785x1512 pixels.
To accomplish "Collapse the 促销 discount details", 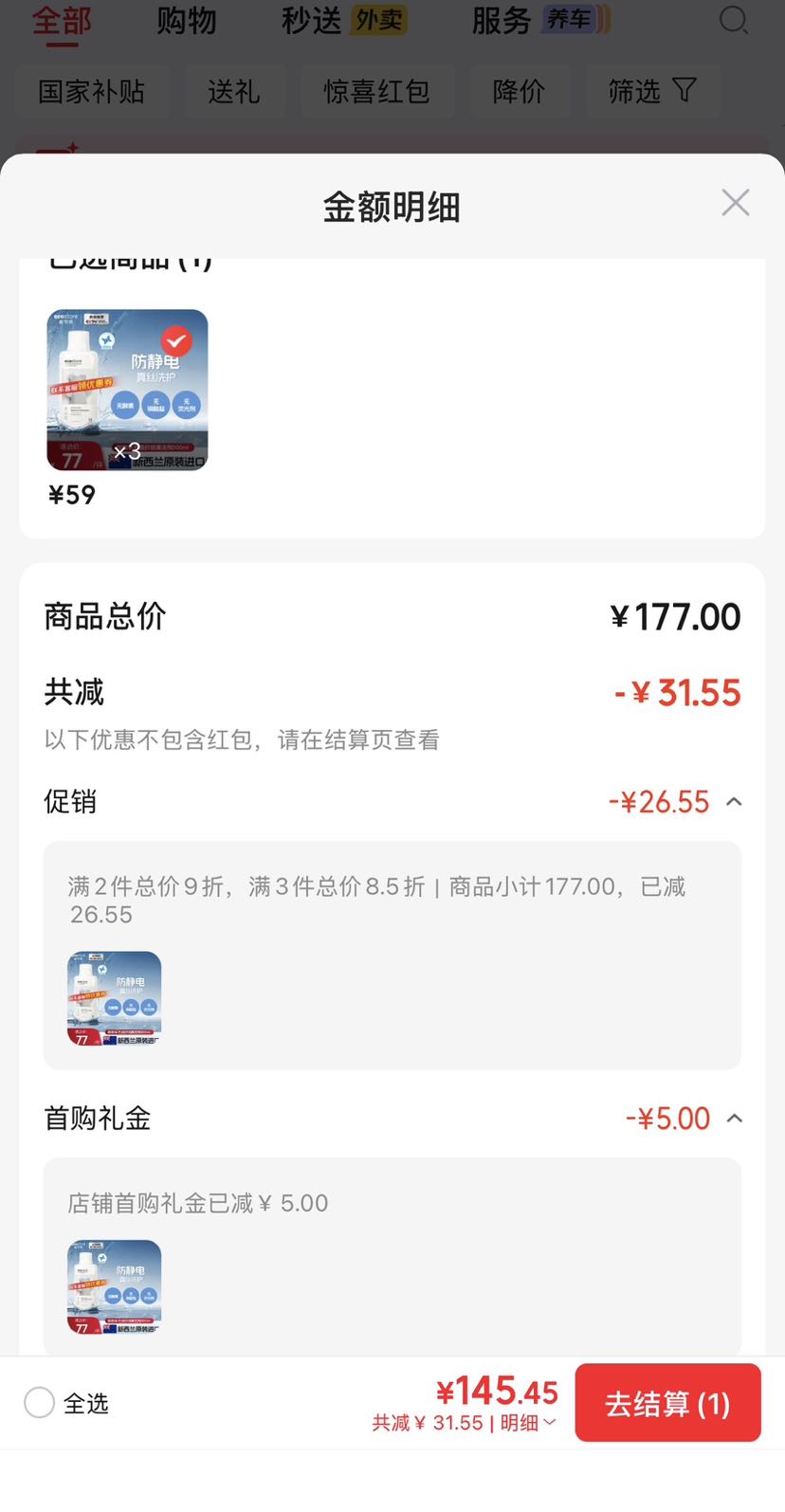I will [x=734, y=802].
